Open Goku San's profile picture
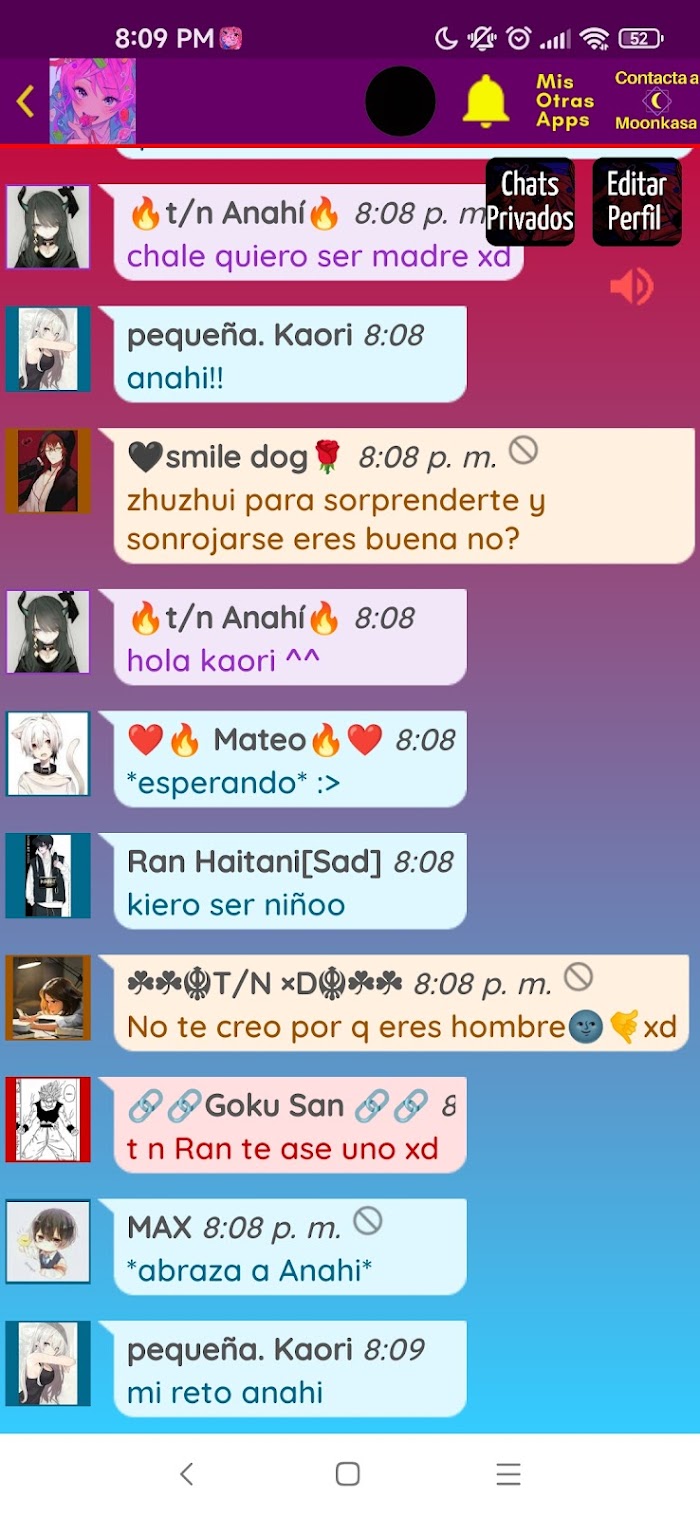This screenshot has height=1518, width=700. click(x=48, y=1119)
